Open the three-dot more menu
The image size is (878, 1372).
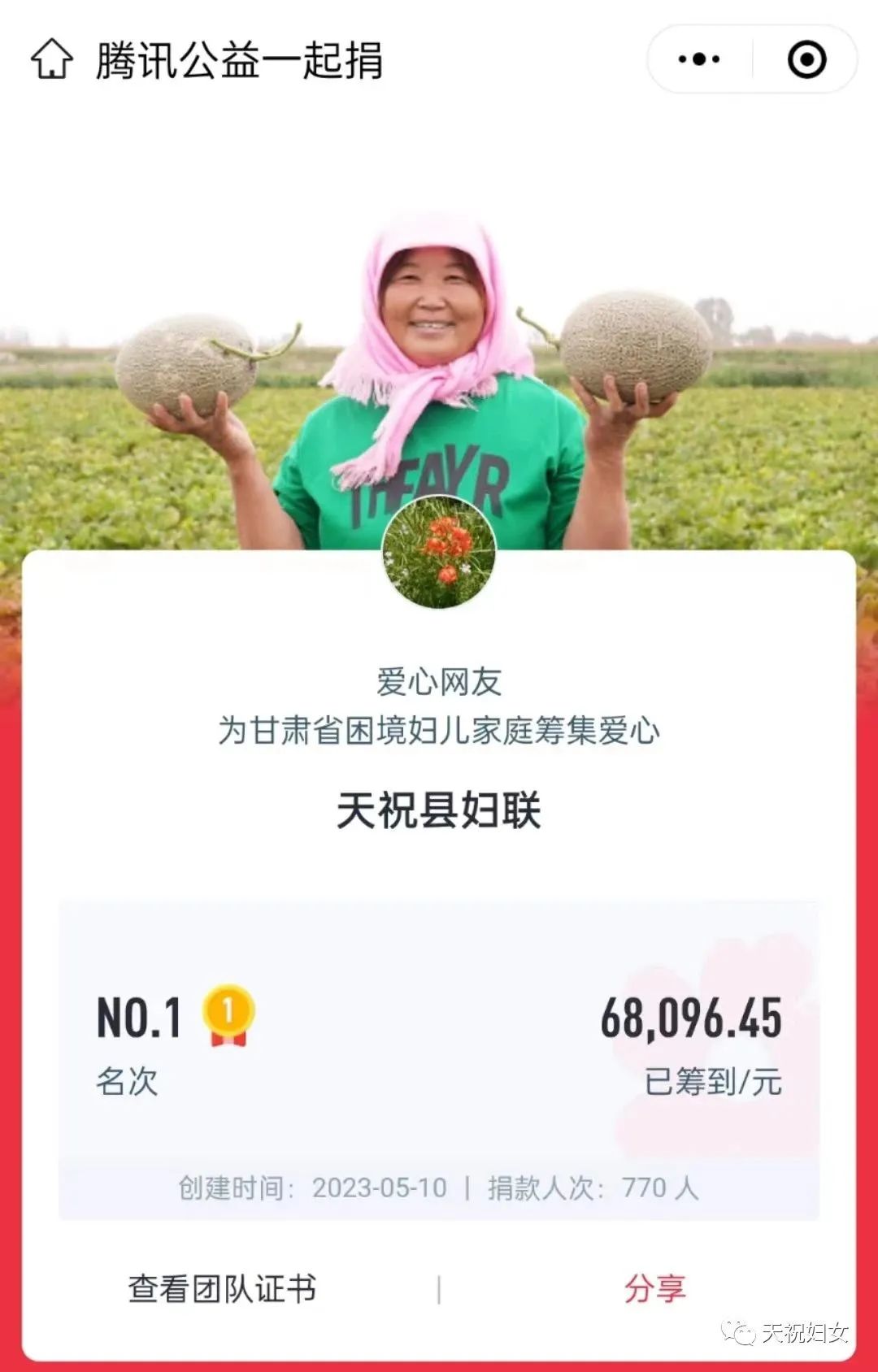[x=699, y=59]
